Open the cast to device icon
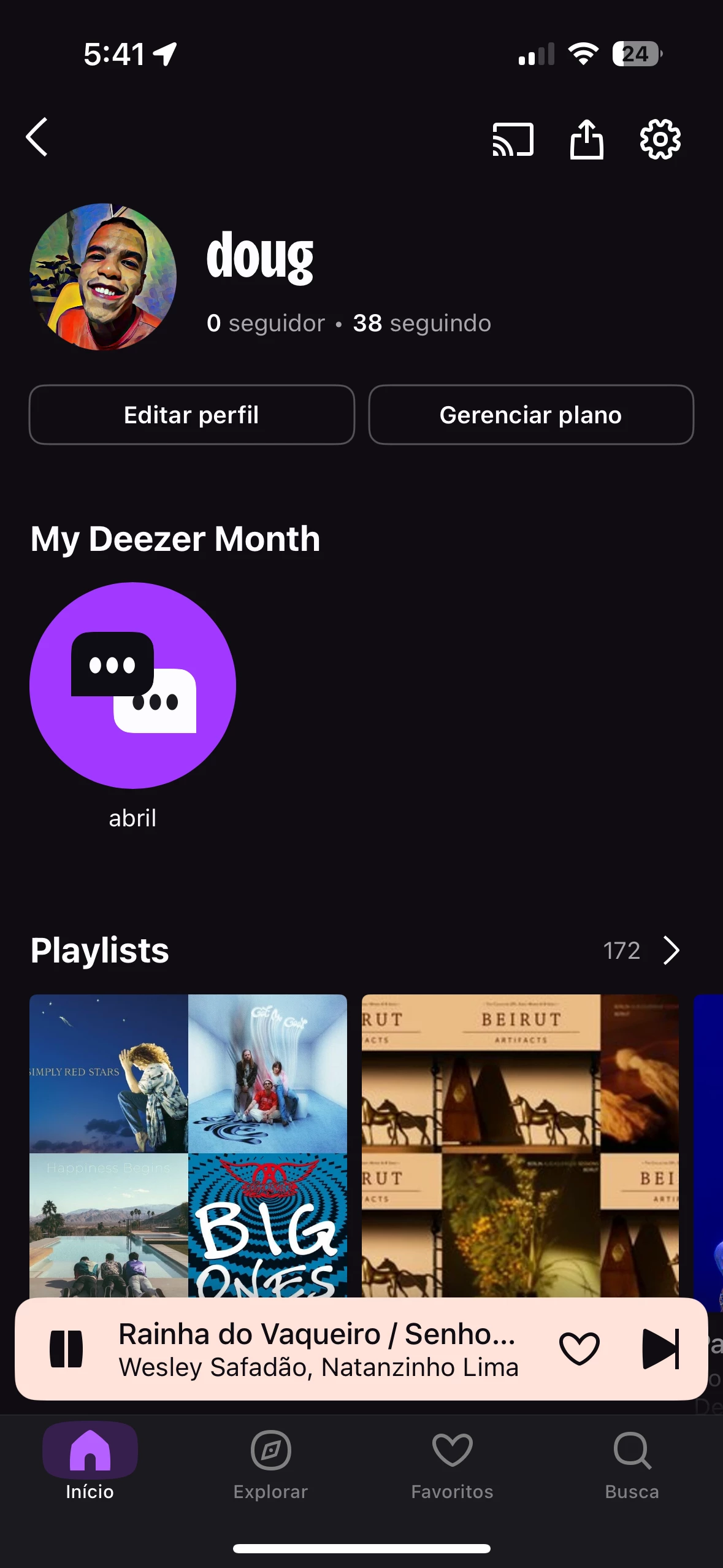This screenshot has width=723, height=1568. pos(513,140)
